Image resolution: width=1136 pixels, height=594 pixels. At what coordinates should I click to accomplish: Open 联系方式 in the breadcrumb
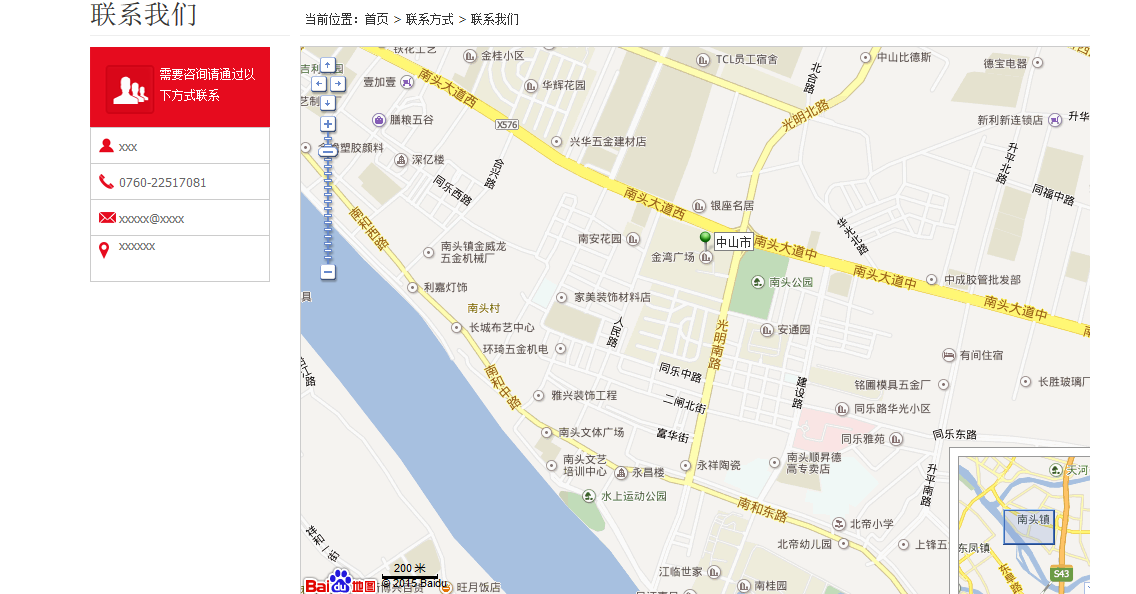tap(429, 19)
